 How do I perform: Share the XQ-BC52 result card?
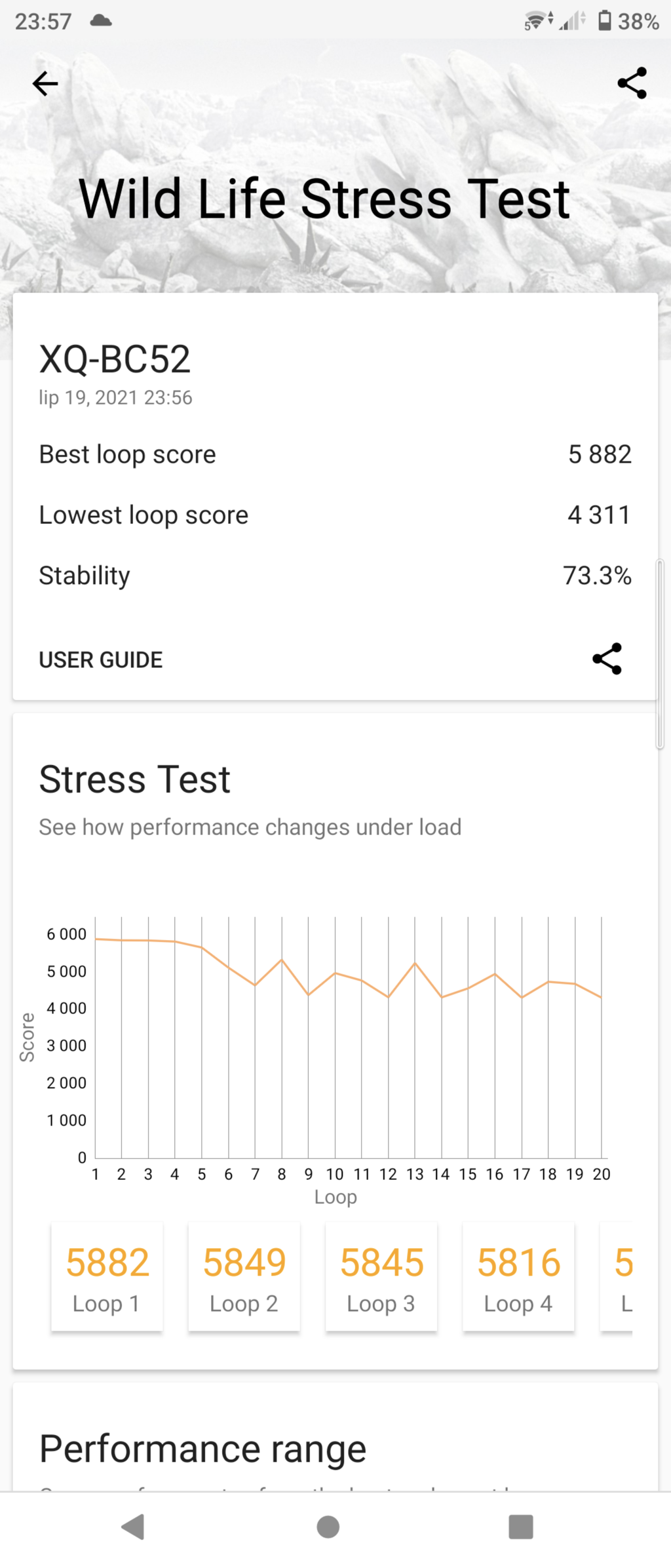pyautogui.click(x=607, y=659)
